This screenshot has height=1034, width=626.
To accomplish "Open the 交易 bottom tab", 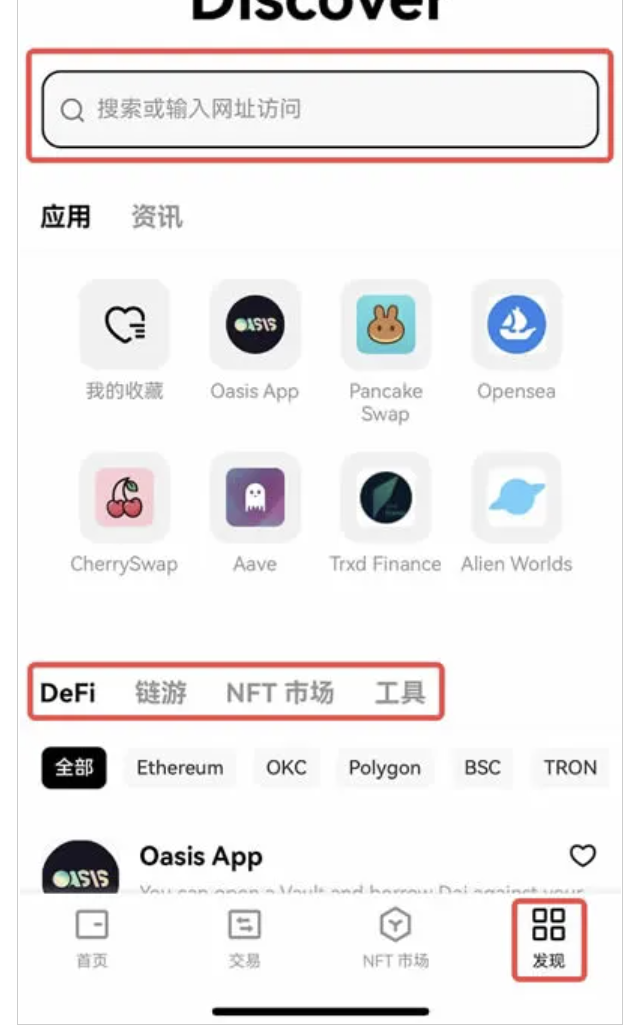I will point(244,939).
